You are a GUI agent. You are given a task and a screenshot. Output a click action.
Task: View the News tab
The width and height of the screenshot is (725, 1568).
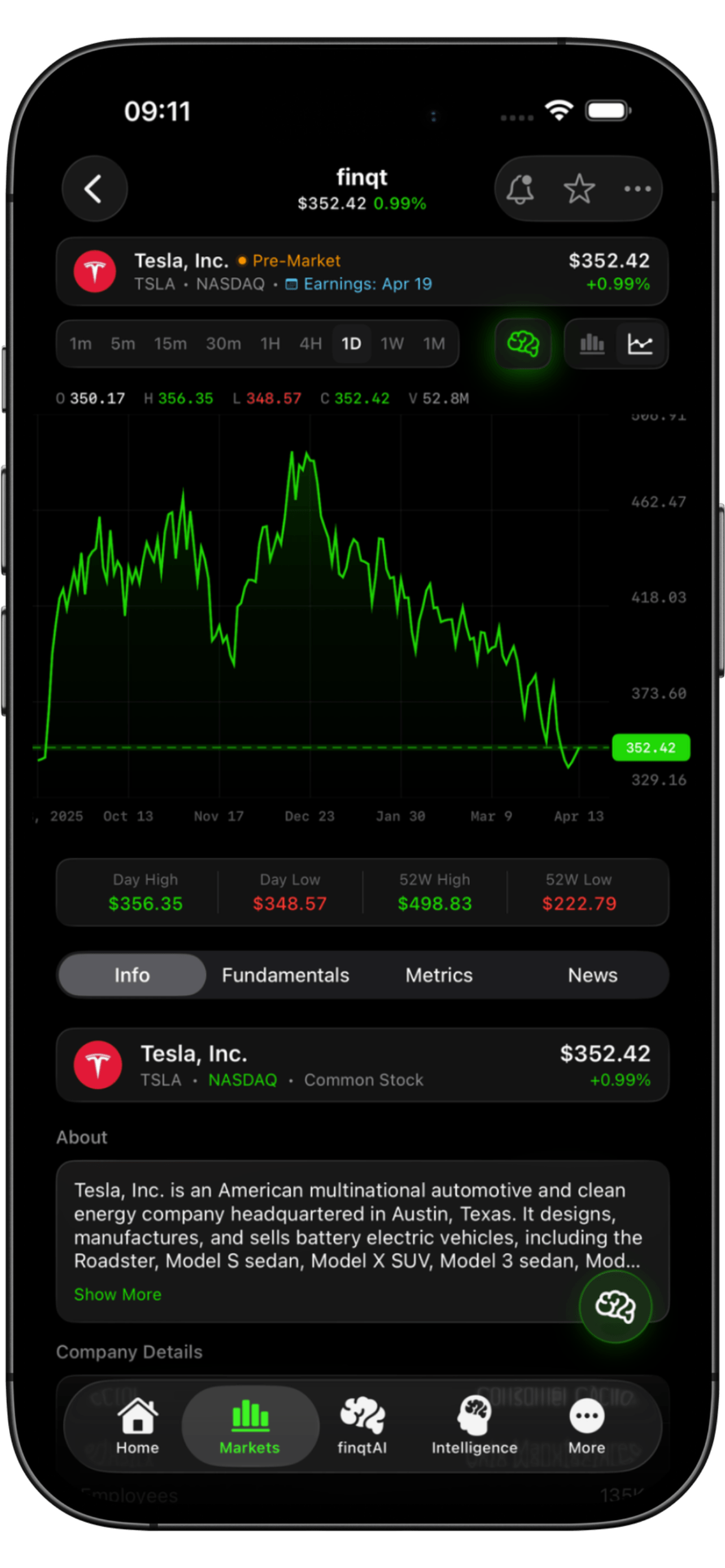pyautogui.click(x=592, y=975)
